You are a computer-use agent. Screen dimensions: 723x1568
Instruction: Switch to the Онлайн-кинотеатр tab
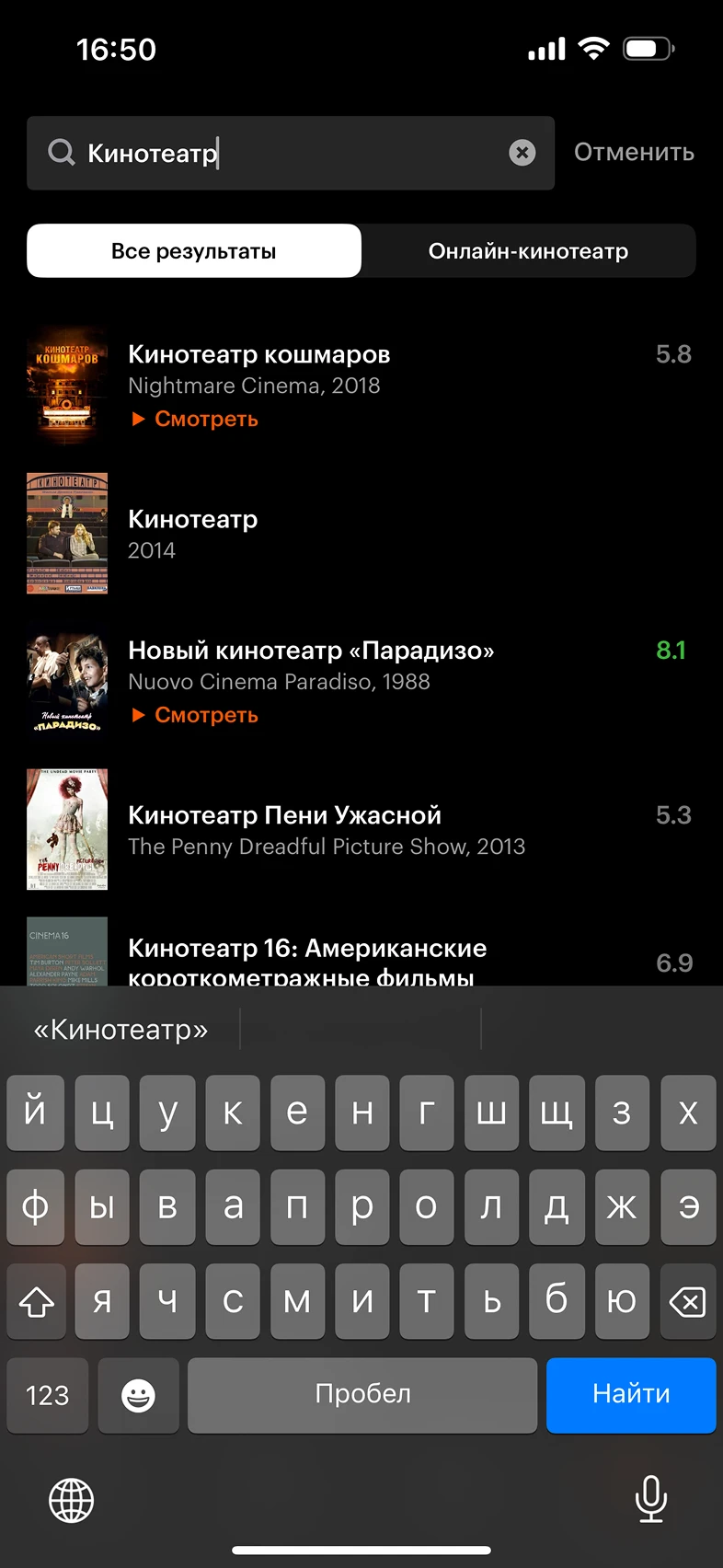click(x=528, y=251)
